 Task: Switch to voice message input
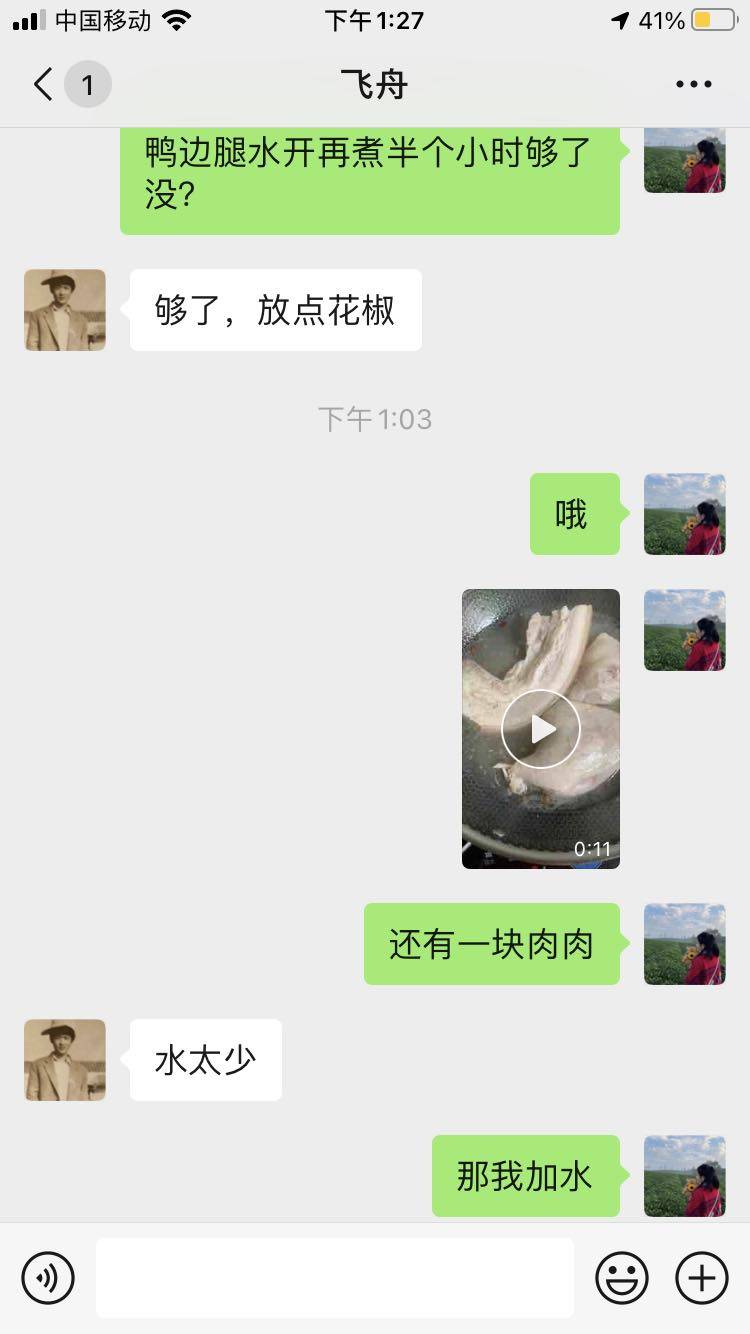[48, 1277]
